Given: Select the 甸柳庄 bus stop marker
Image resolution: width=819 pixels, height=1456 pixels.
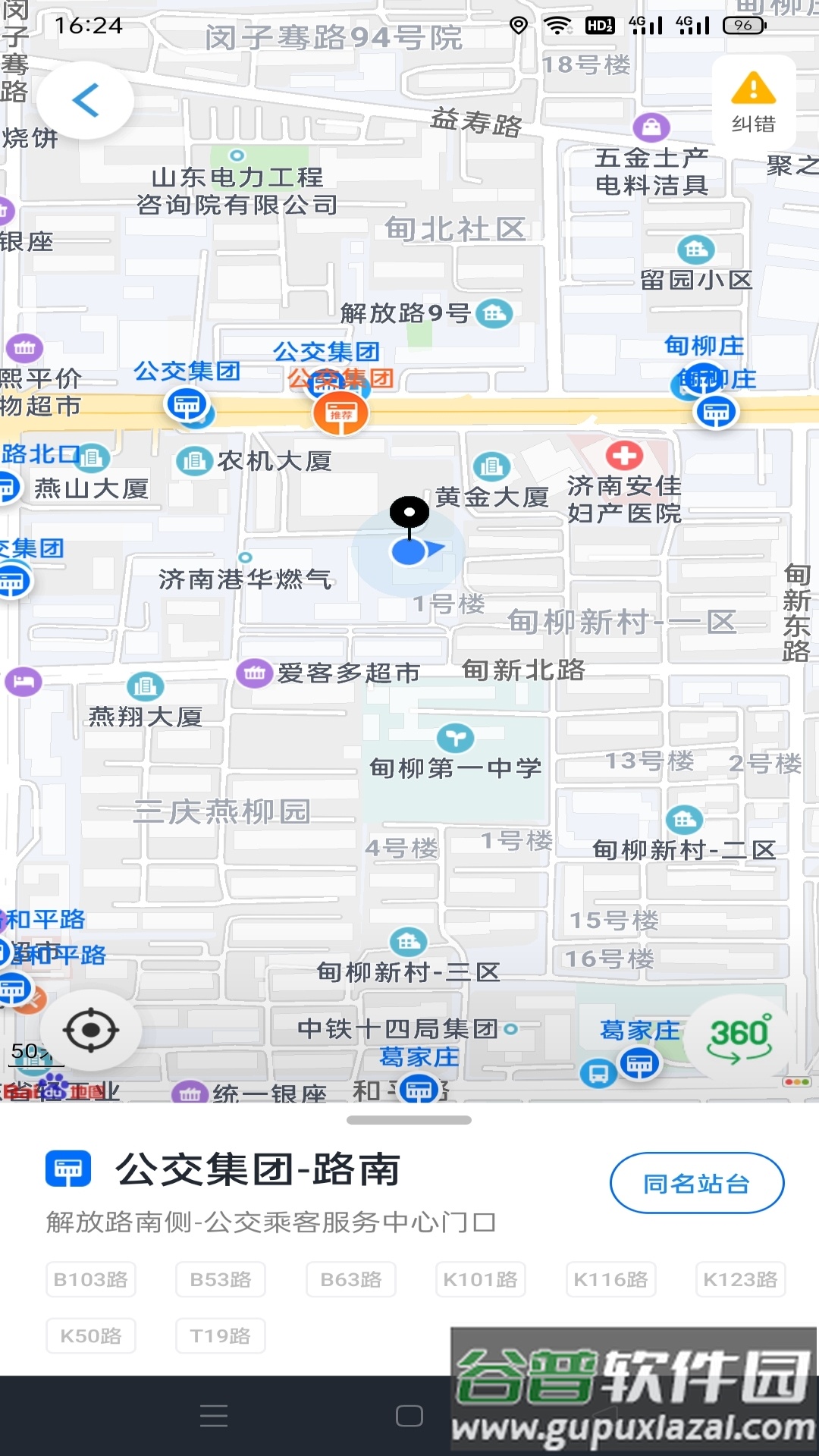Looking at the screenshot, I should pyautogui.click(x=716, y=412).
